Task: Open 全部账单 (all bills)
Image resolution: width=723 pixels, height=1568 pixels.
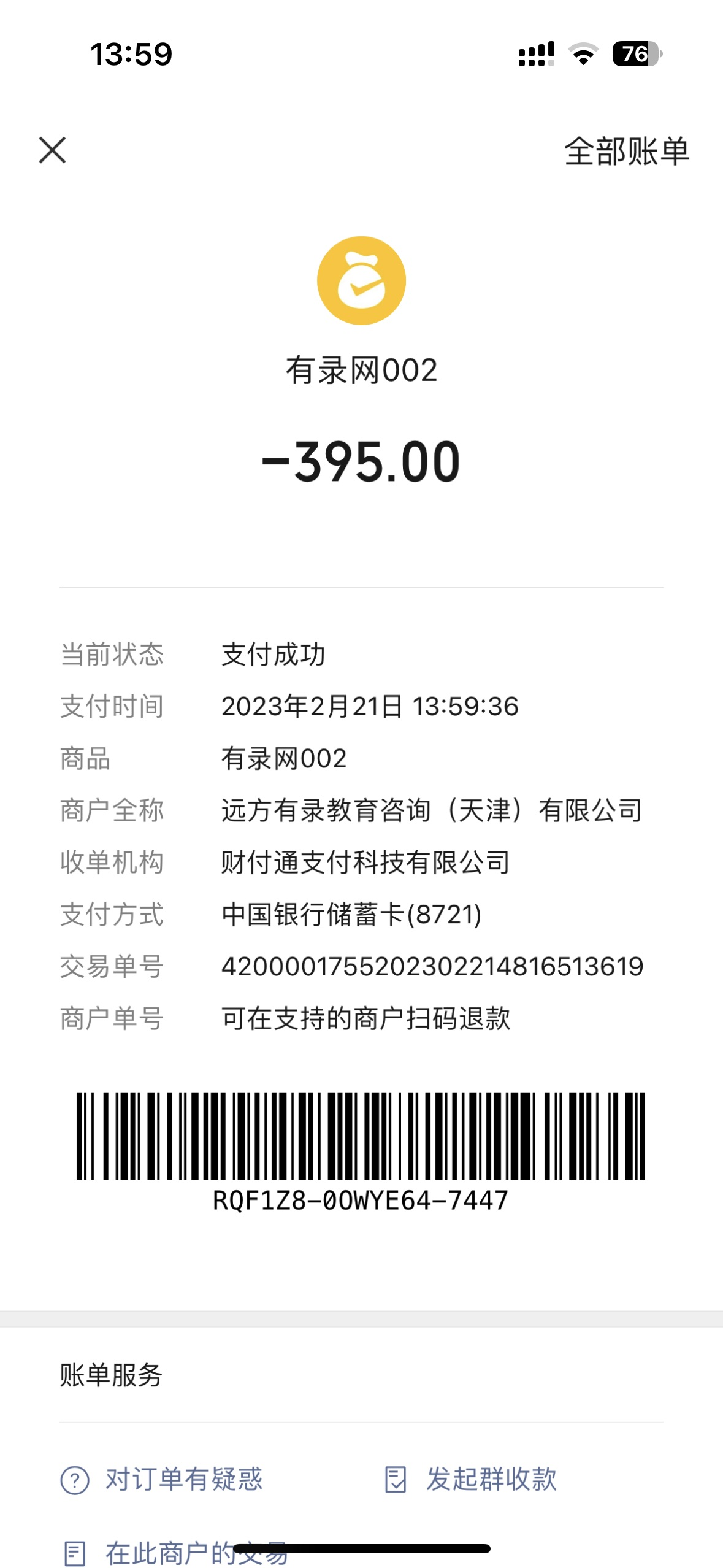Action: pyautogui.click(x=626, y=152)
